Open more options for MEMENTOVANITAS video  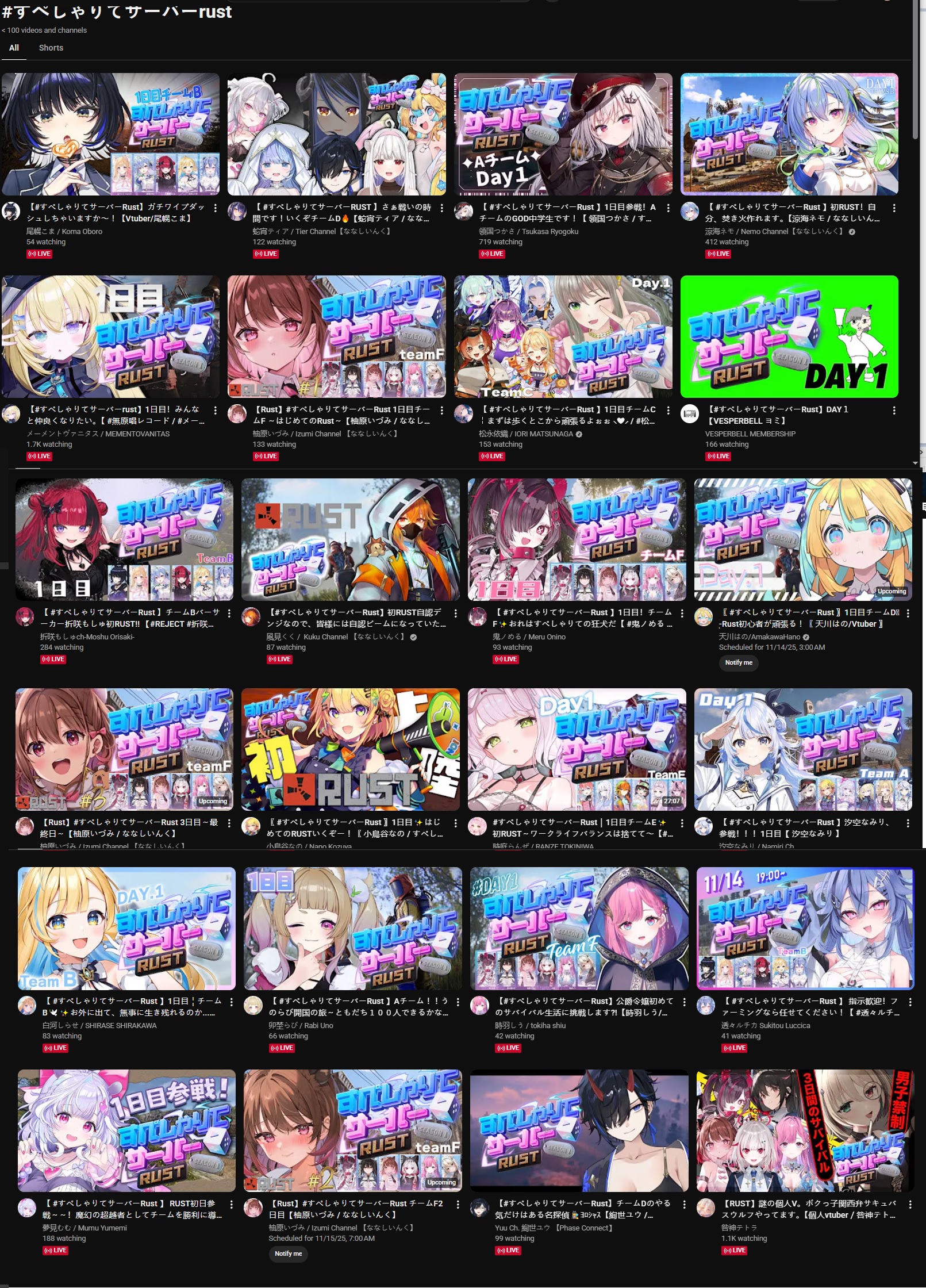(x=215, y=411)
